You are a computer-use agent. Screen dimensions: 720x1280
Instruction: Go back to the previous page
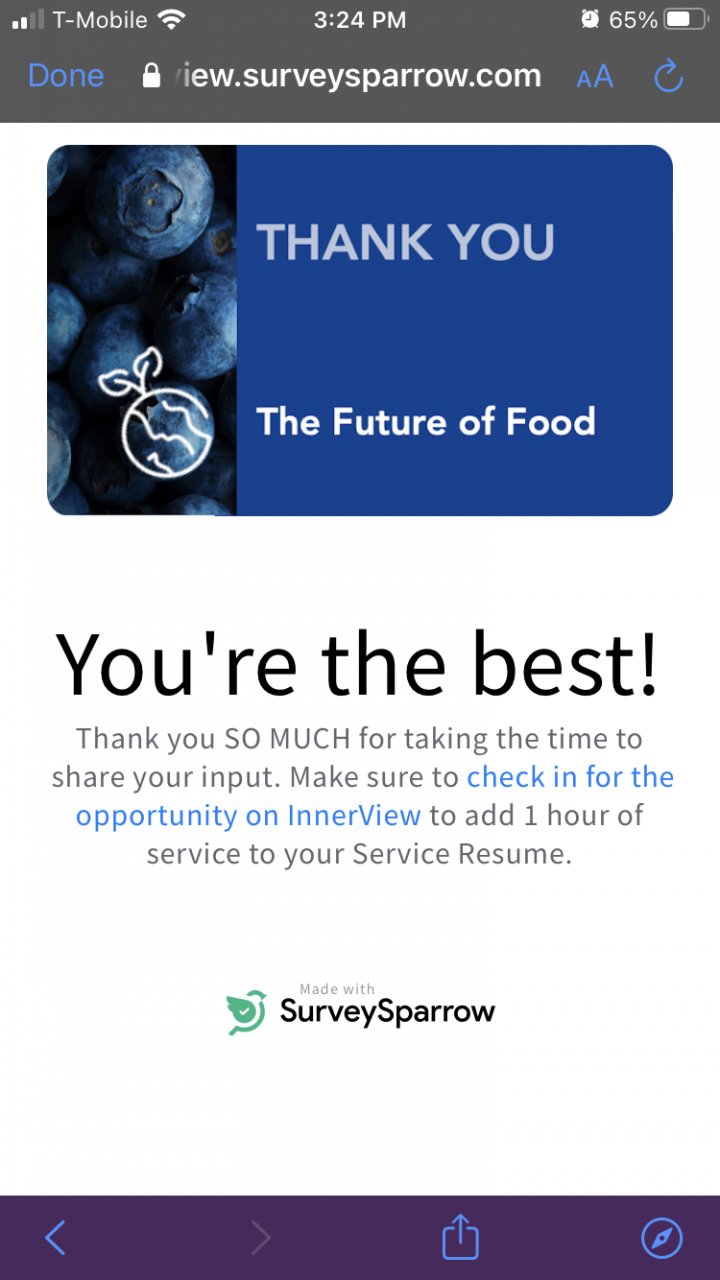56,1238
